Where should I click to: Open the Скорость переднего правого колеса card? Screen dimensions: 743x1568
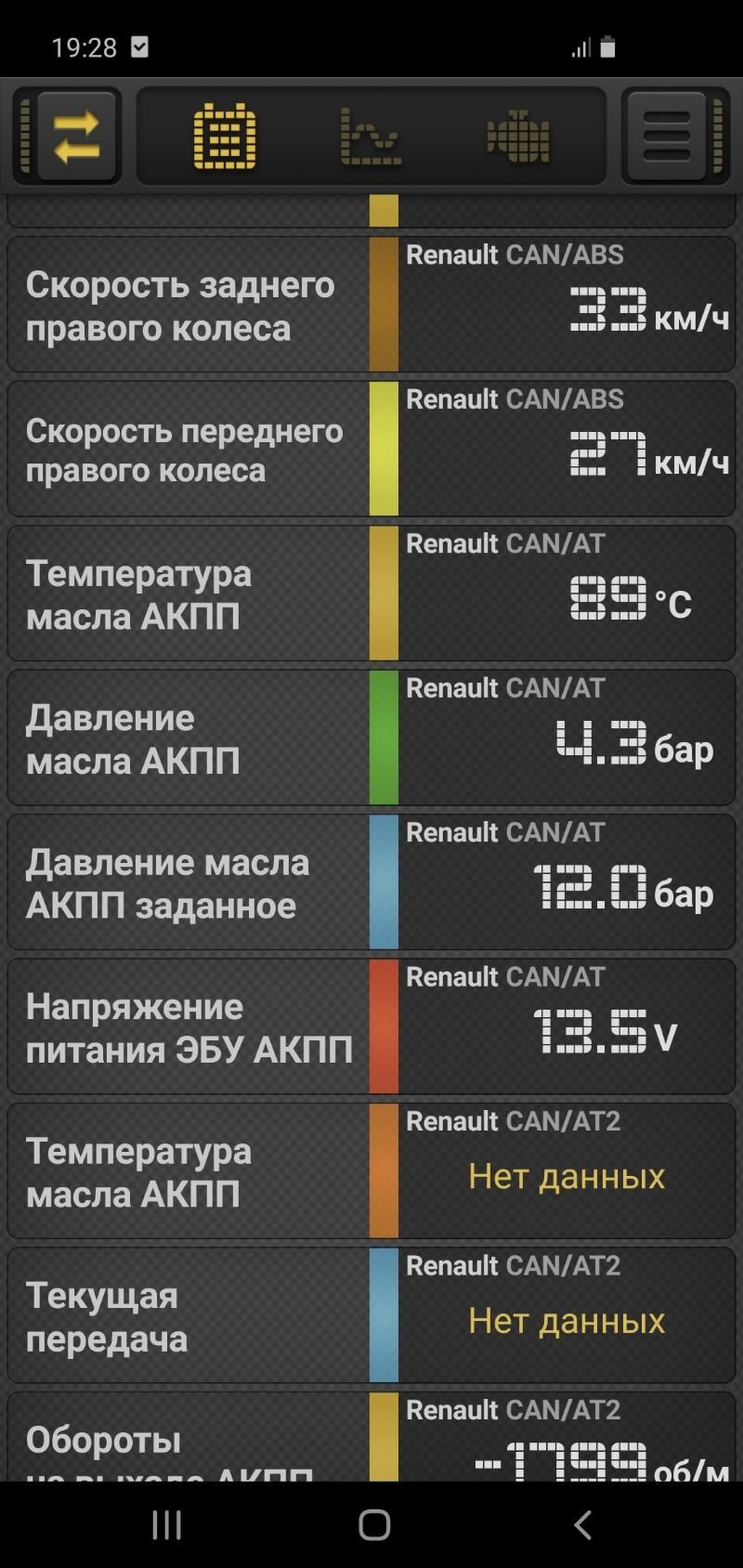(x=371, y=448)
